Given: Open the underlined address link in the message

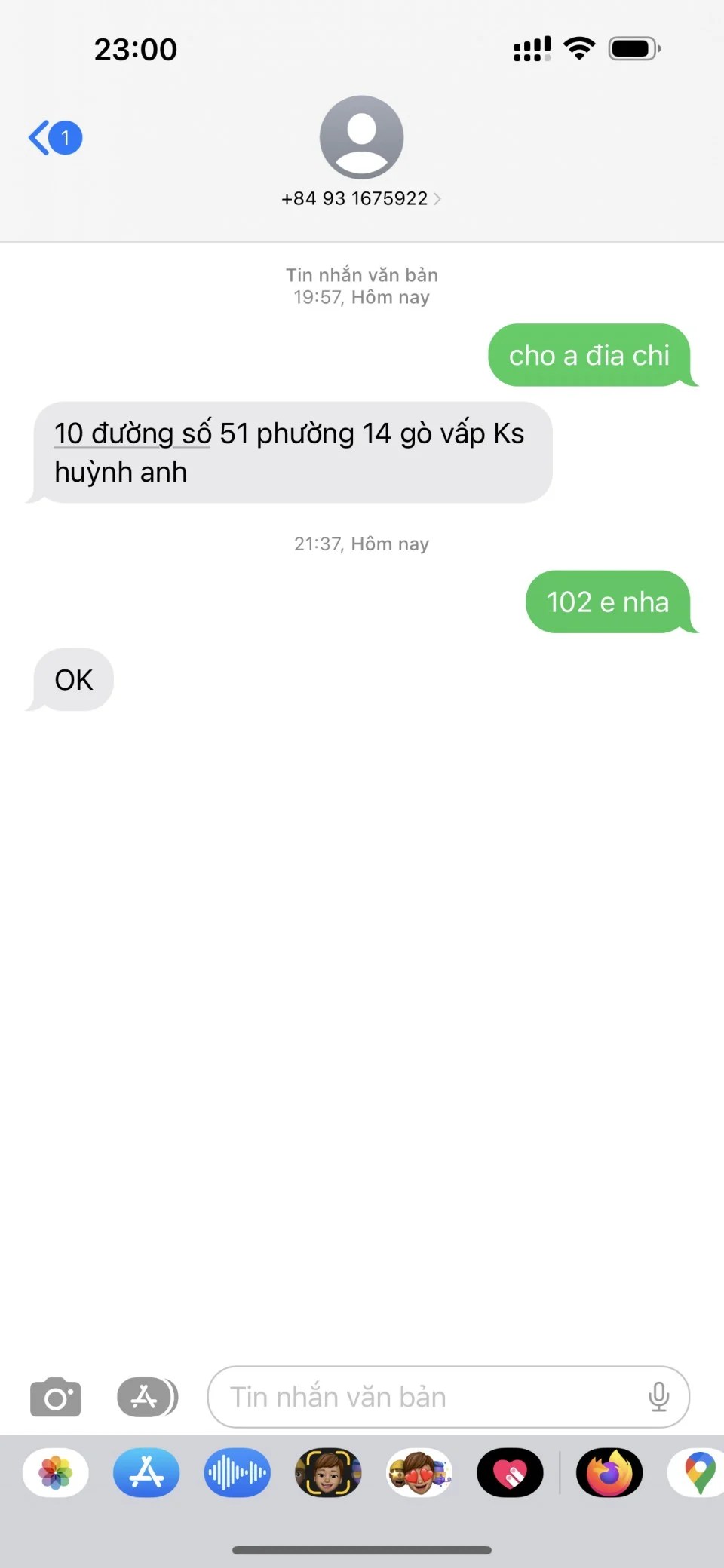Looking at the screenshot, I should coord(132,434).
